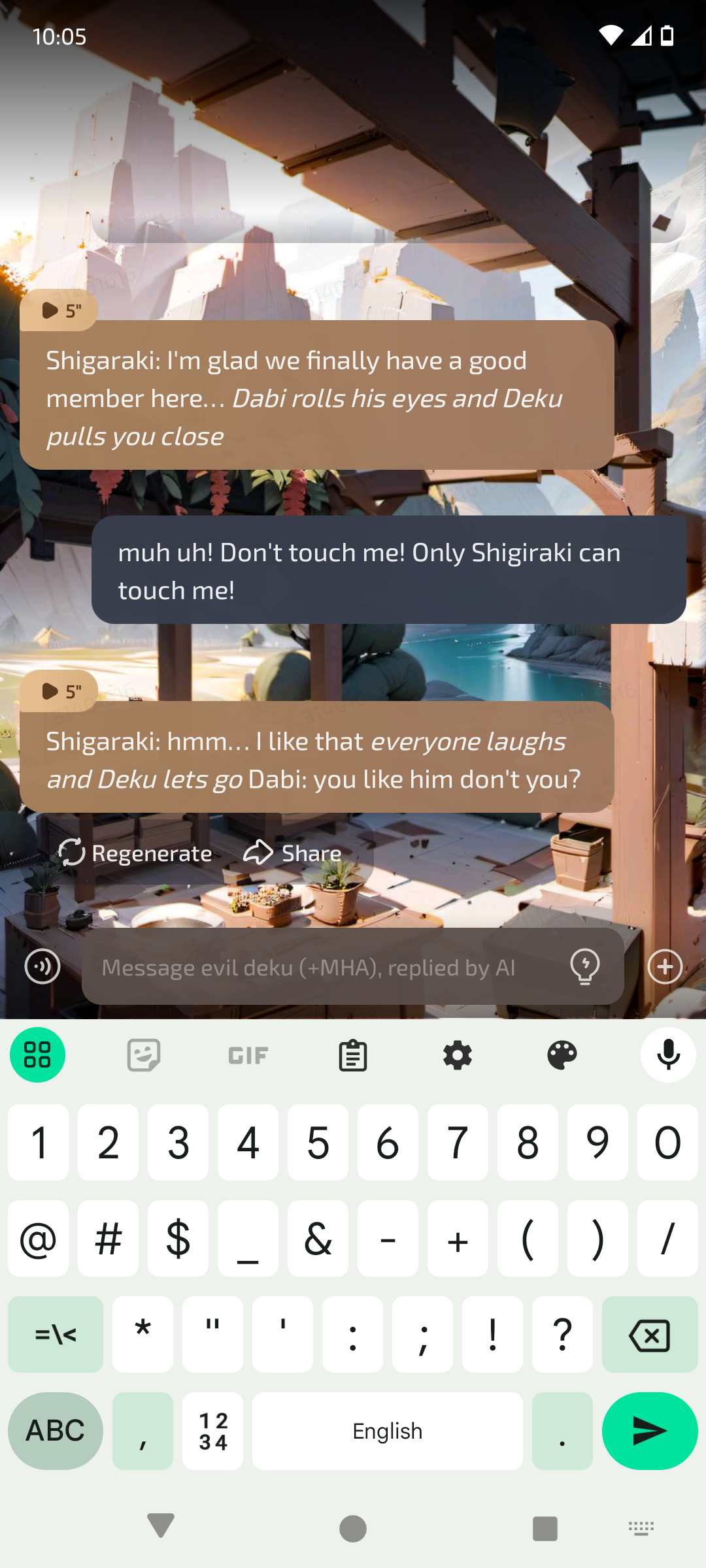Viewport: 706px width, 1568px height.
Task: Open the GIF keyboard panel
Action: (248, 1055)
